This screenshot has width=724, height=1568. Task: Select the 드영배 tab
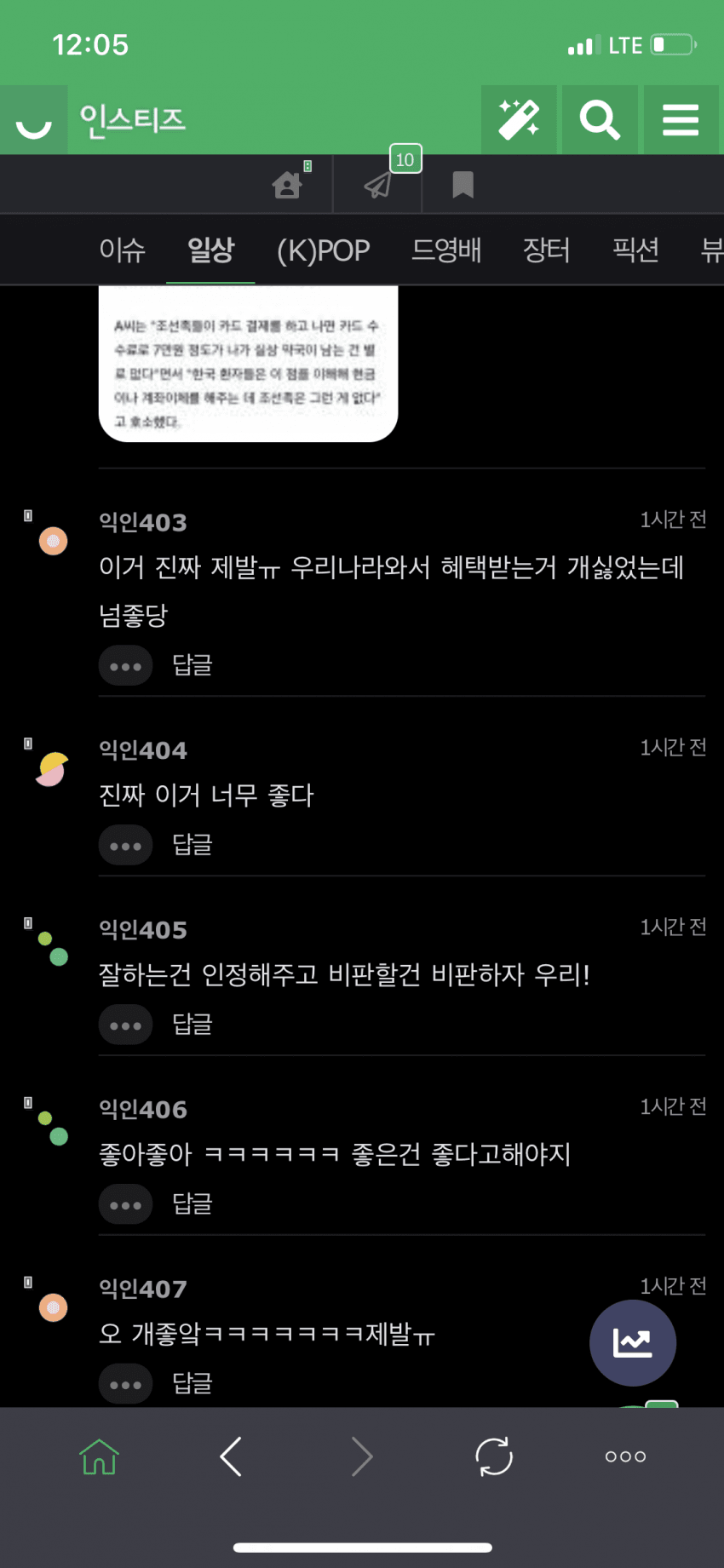click(x=446, y=250)
